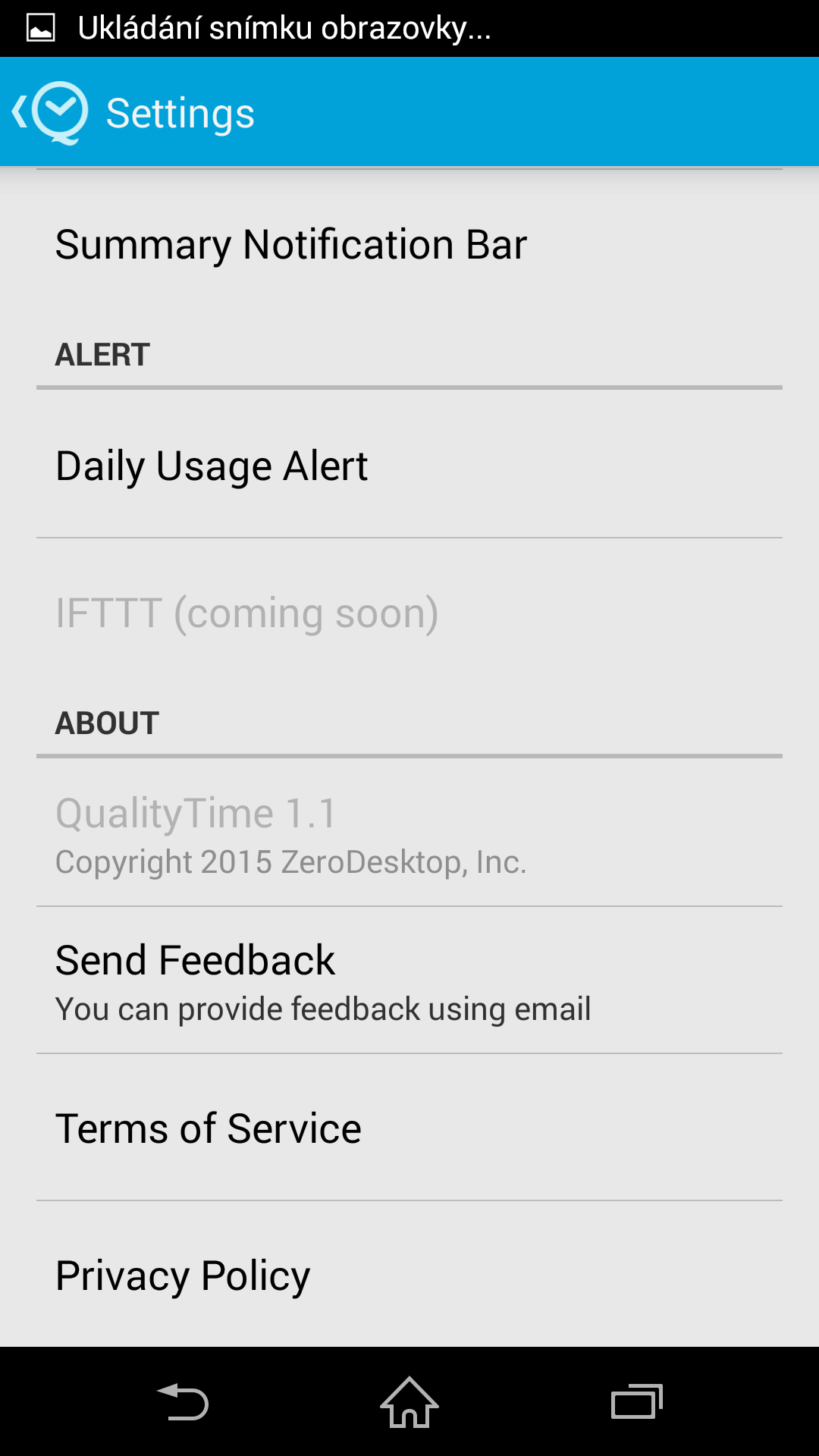
Task: Open the Privacy Policy
Action: (x=409, y=1275)
